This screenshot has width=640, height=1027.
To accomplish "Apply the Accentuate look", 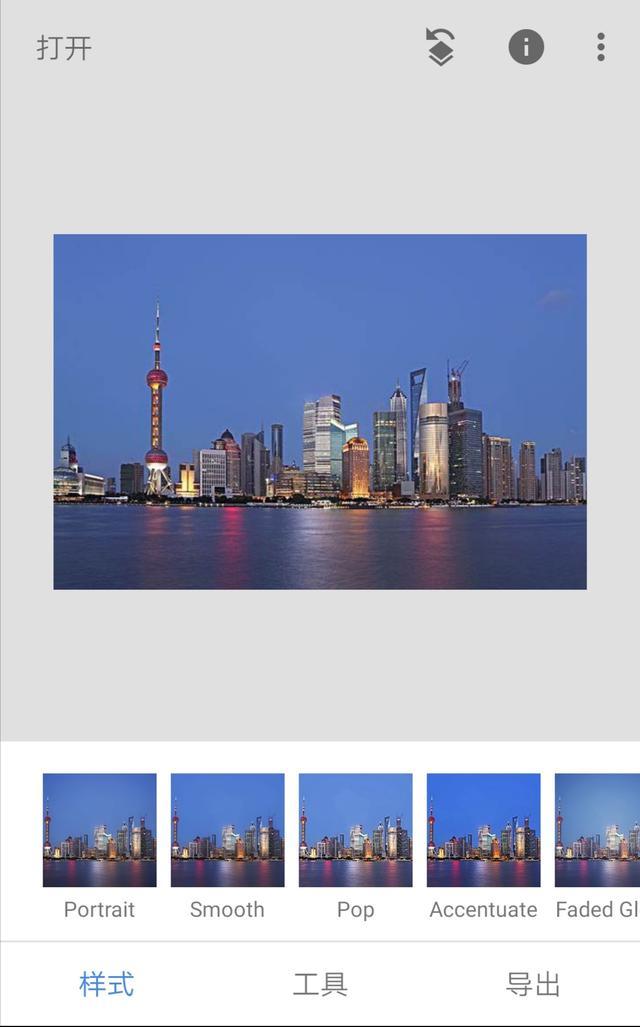I will point(483,846).
